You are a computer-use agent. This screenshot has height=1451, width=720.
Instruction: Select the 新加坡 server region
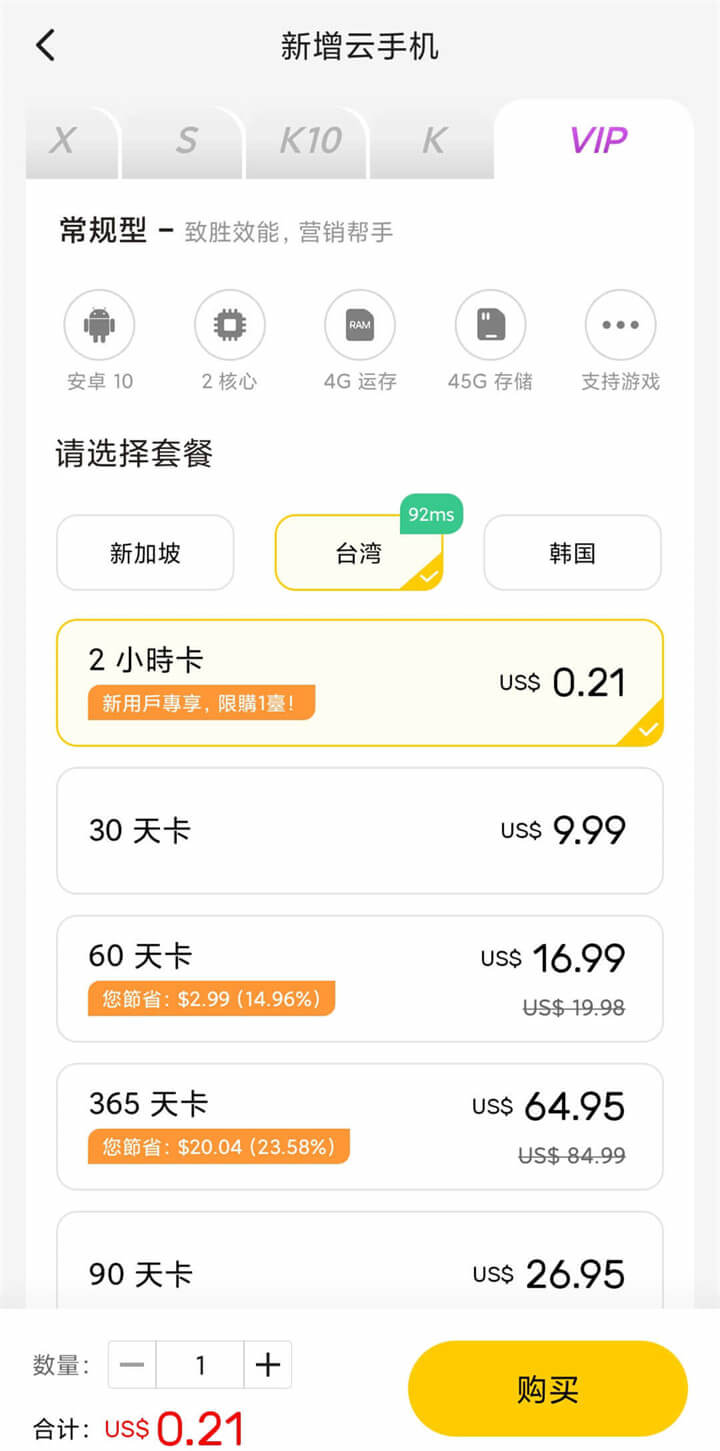point(144,553)
